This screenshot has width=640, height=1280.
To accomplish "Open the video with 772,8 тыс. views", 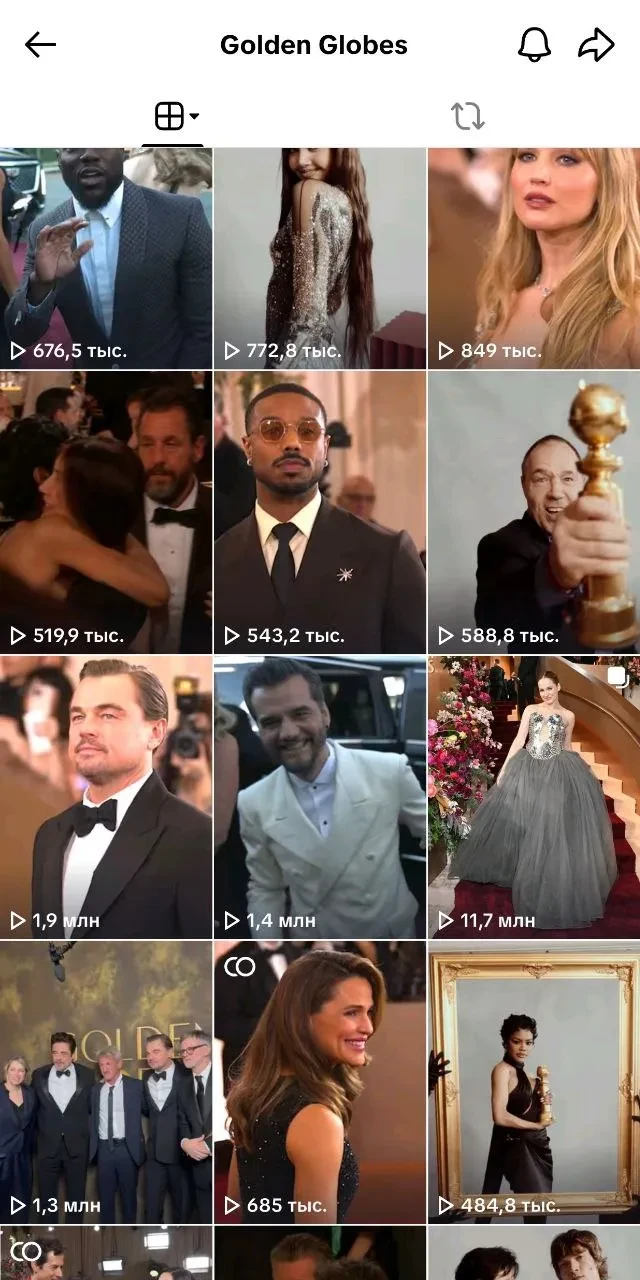I will (320, 258).
